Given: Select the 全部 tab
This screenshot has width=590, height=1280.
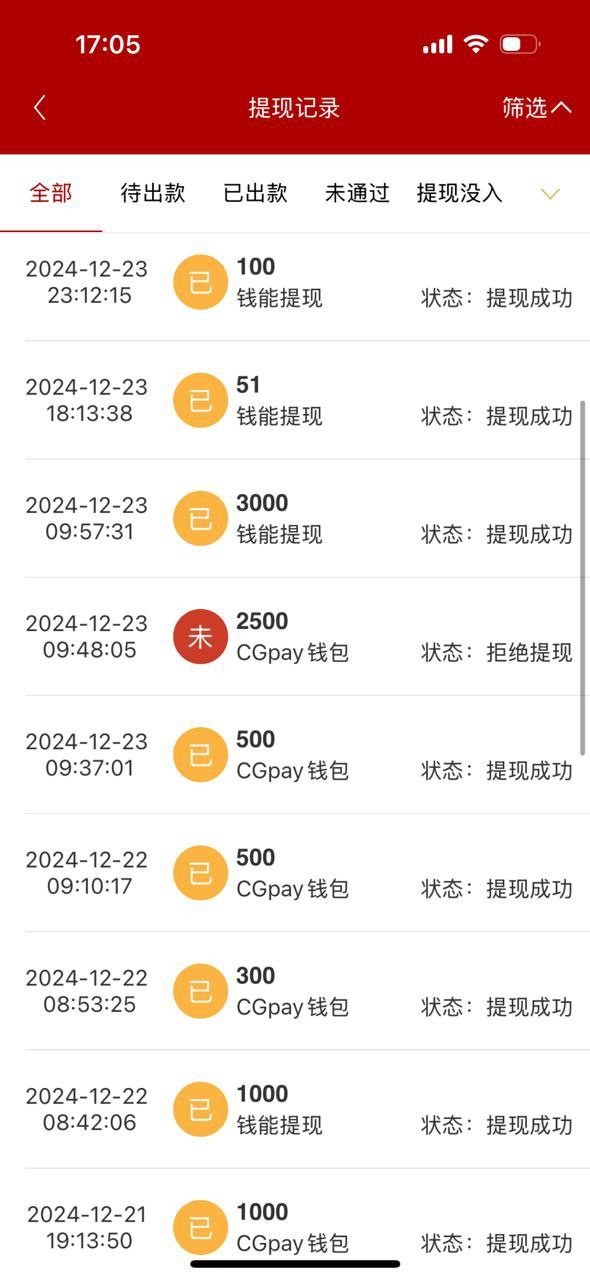Looking at the screenshot, I should [x=51, y=193].
